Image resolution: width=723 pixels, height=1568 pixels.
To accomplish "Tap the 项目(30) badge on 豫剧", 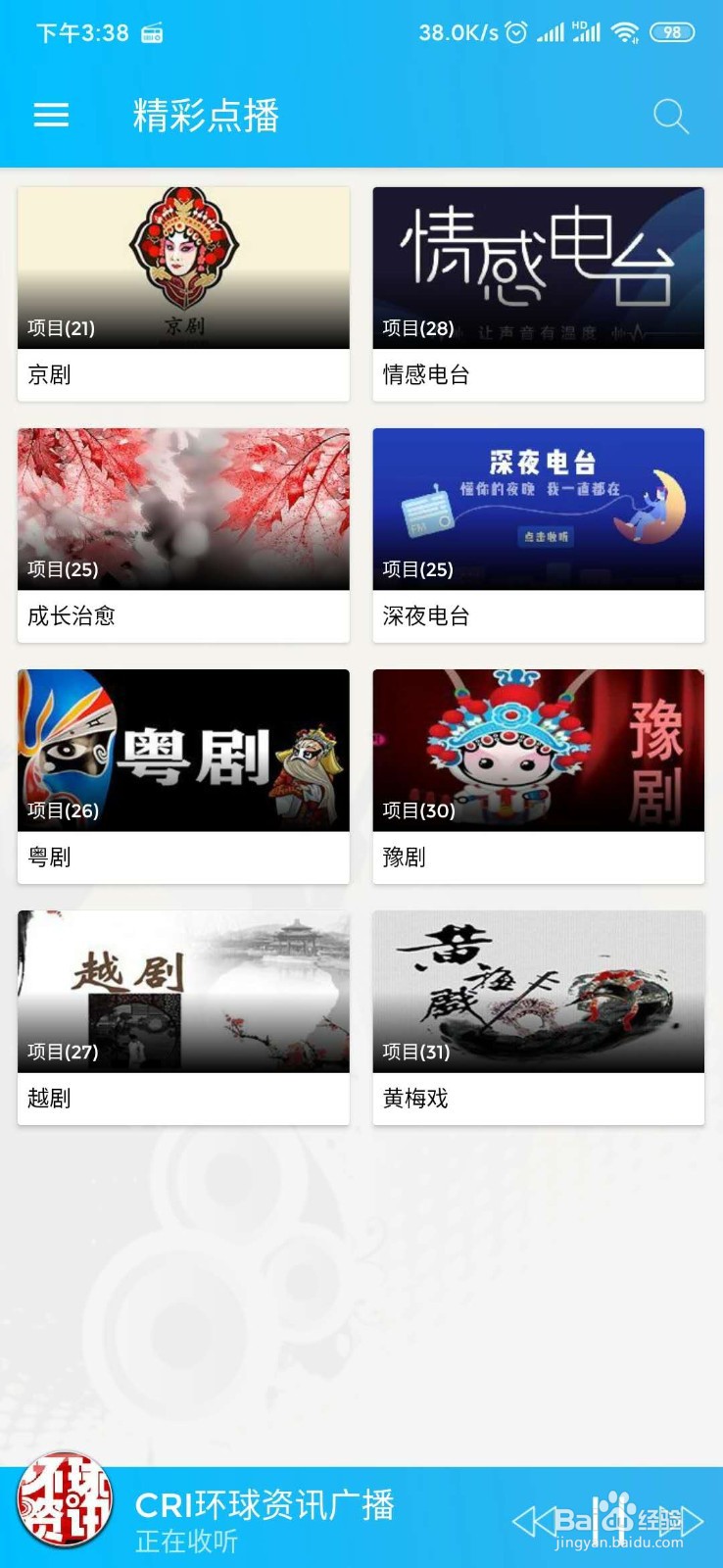I will (x=416, y=810).
